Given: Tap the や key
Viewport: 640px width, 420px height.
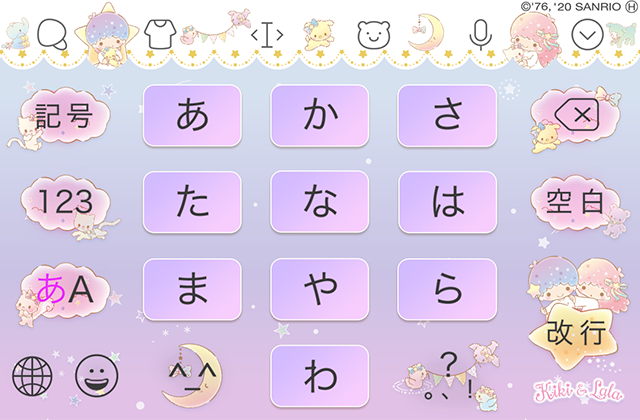Looking at the screenshot, I should coord(320,288).
